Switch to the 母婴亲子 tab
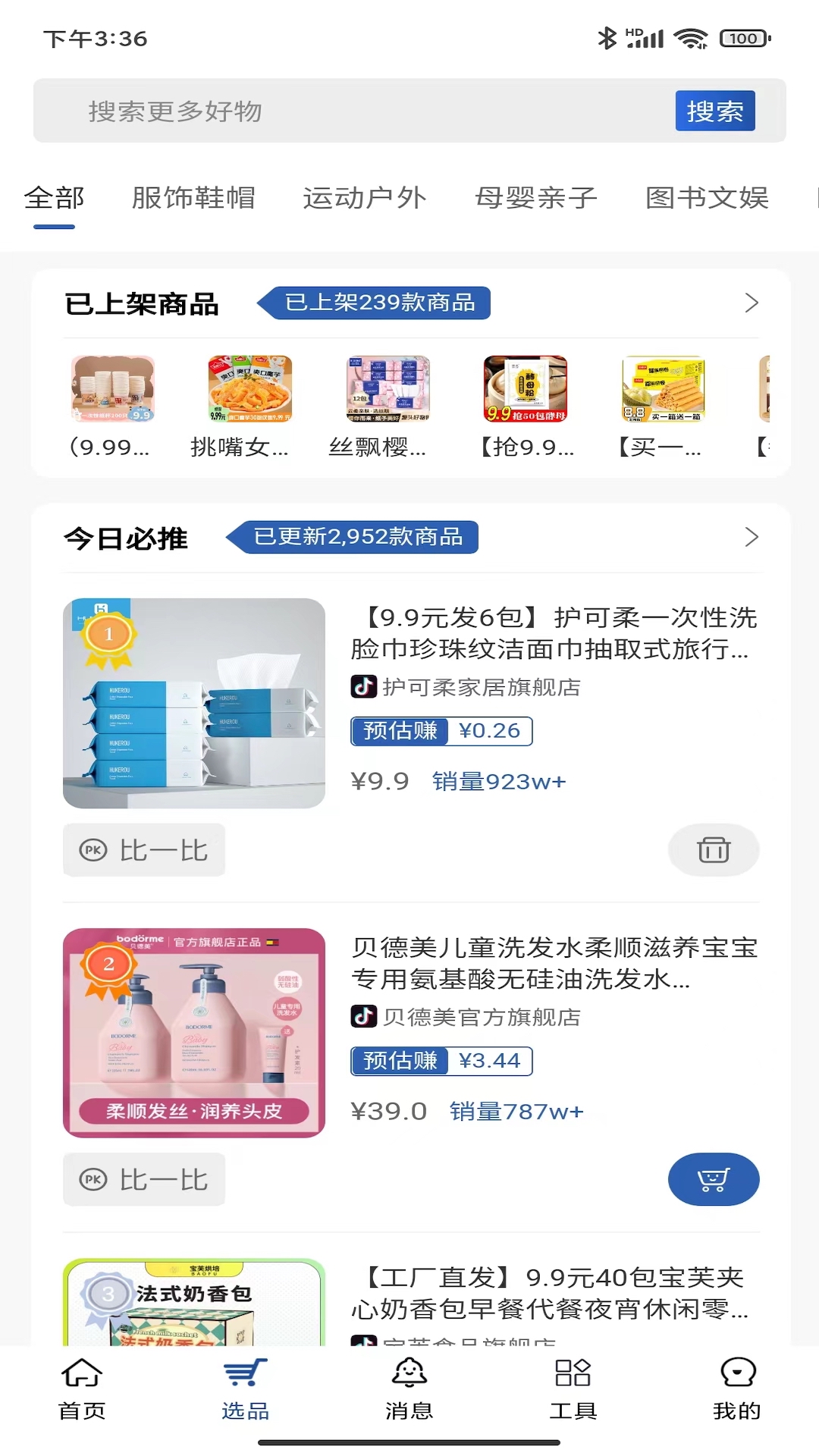The height and width of the screenshot is (1456, 819). [536, 197]
